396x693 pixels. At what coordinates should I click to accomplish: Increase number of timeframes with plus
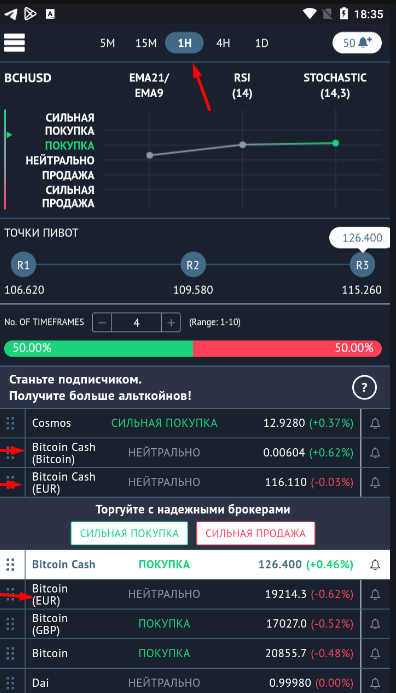pyautogui.click(x=171, y=322)
